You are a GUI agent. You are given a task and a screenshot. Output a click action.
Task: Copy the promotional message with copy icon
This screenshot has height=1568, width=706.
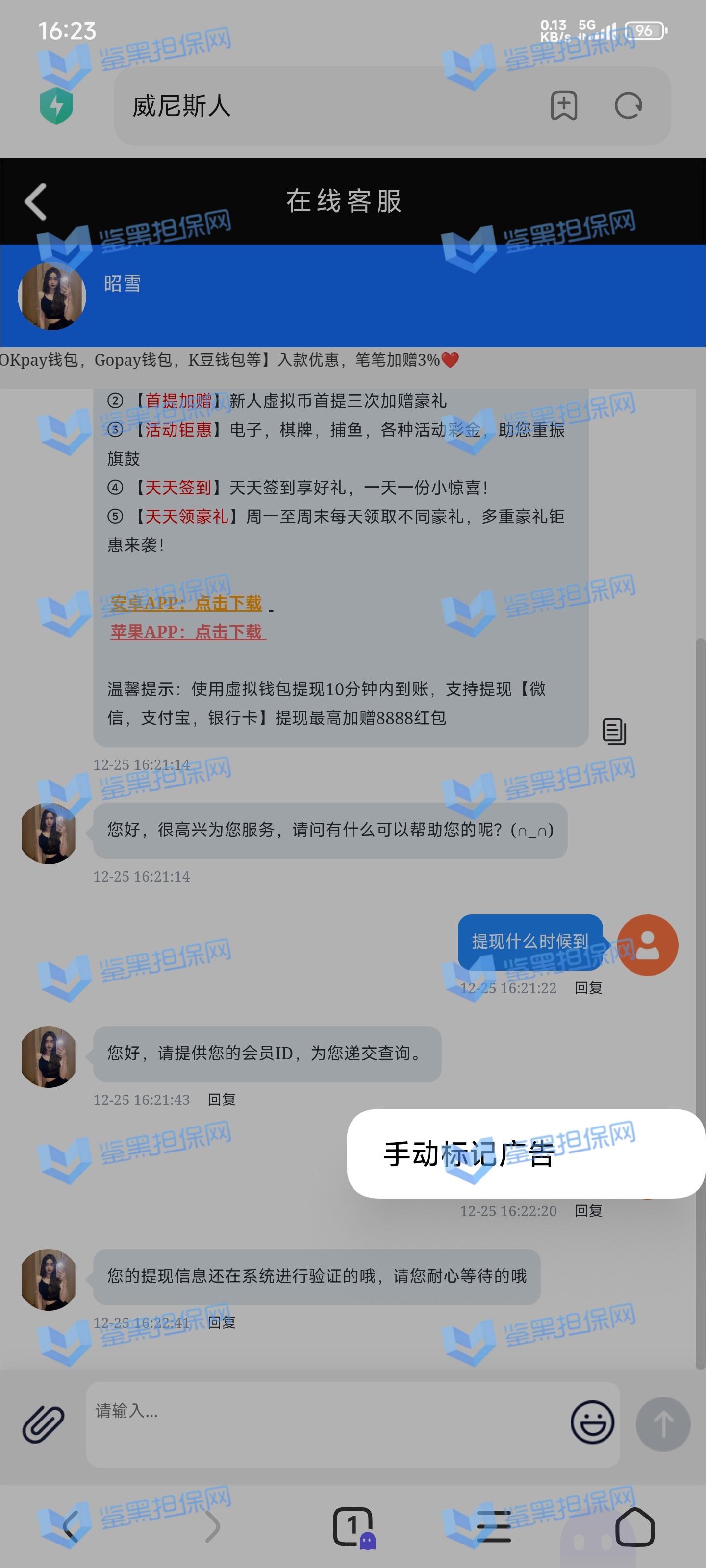[x=614, y=731]
